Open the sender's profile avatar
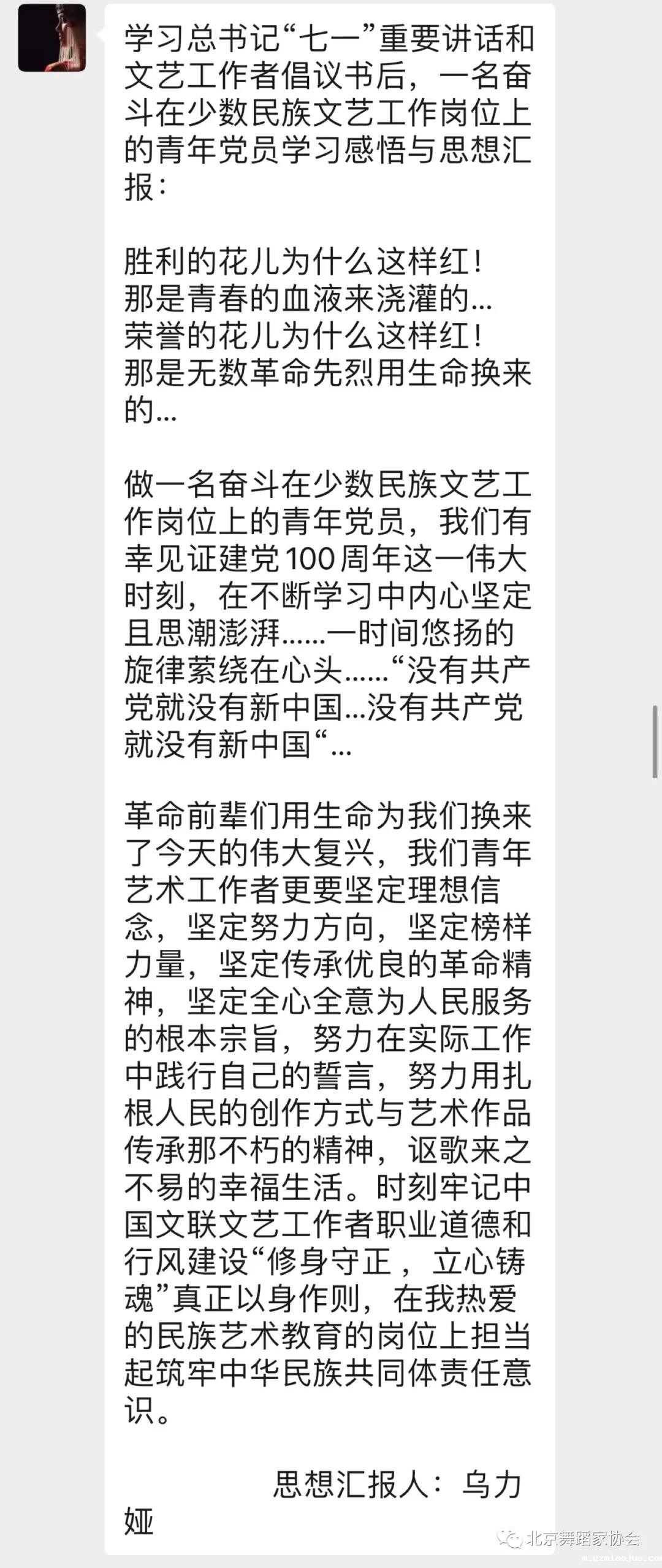Screen dimensions: 662x1568 (52, 38)
